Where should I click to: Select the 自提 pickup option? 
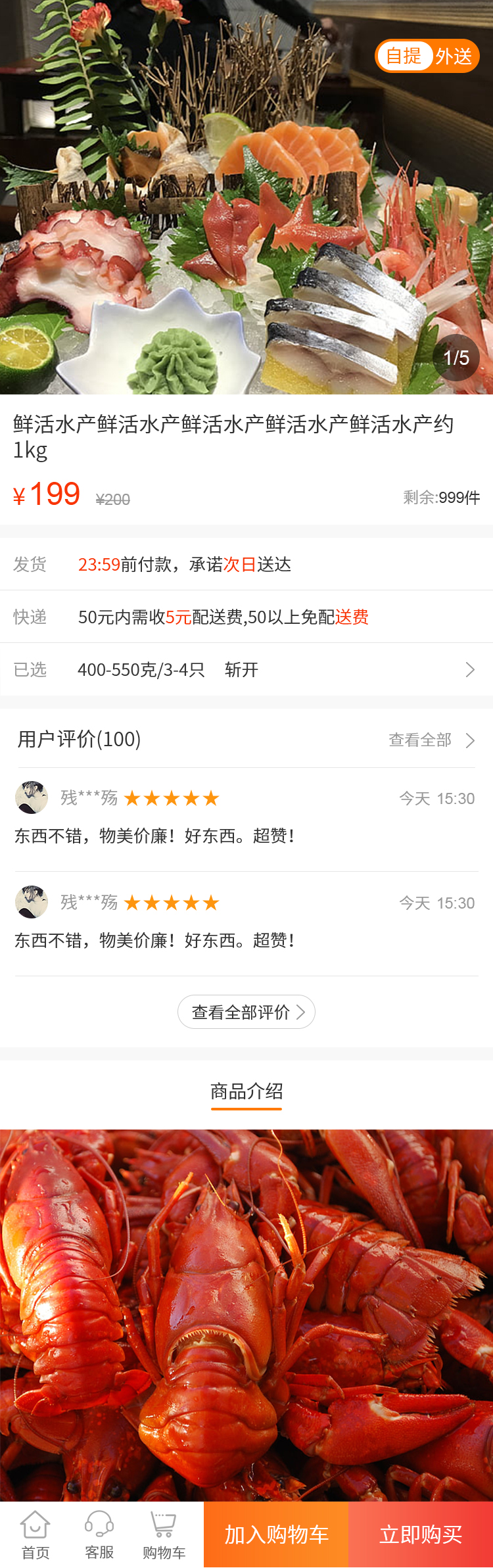(x=403, y=57)
